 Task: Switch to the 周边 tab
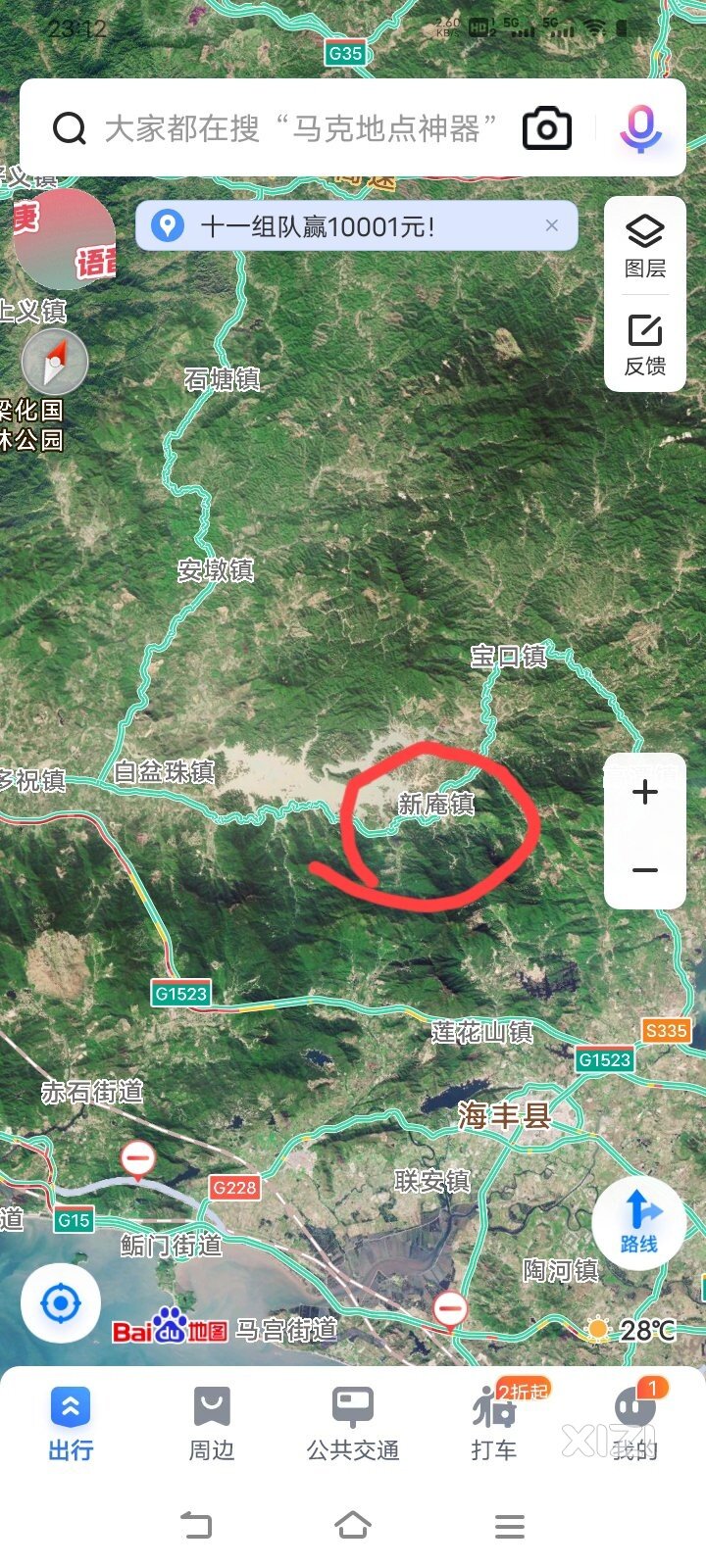tap(212, 1424)
